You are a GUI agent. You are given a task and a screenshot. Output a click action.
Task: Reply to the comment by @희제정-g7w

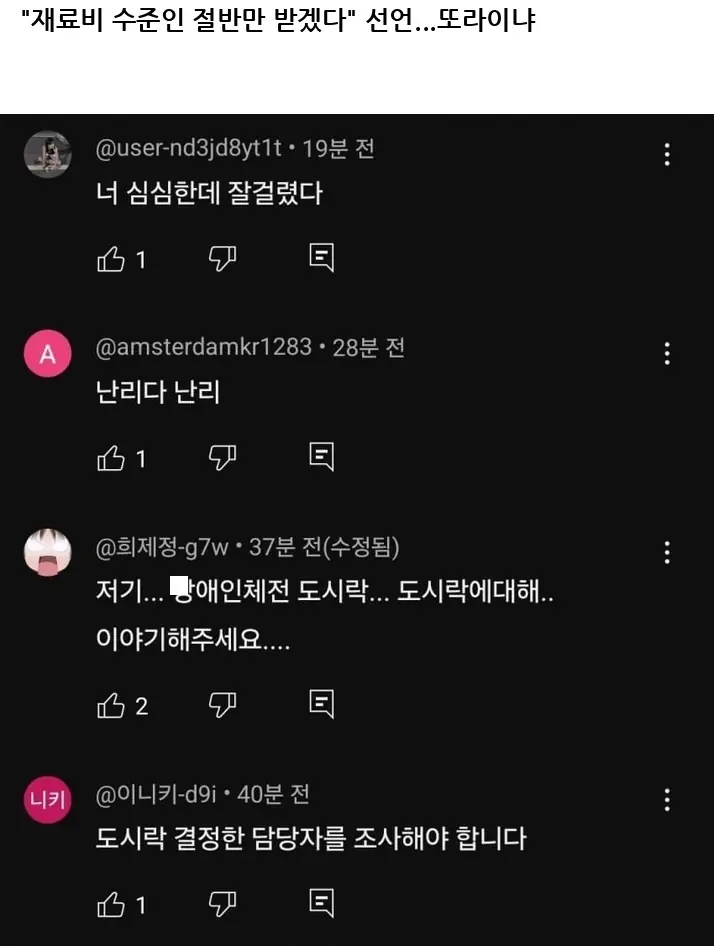[x=321, y=705]
